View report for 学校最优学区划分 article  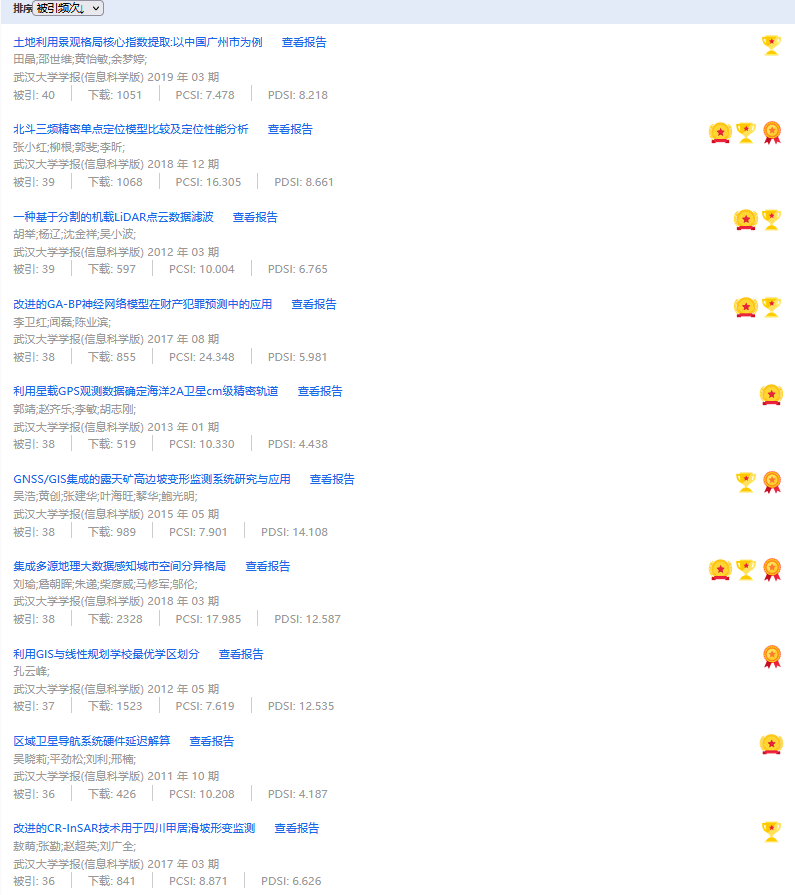(241, 654)
